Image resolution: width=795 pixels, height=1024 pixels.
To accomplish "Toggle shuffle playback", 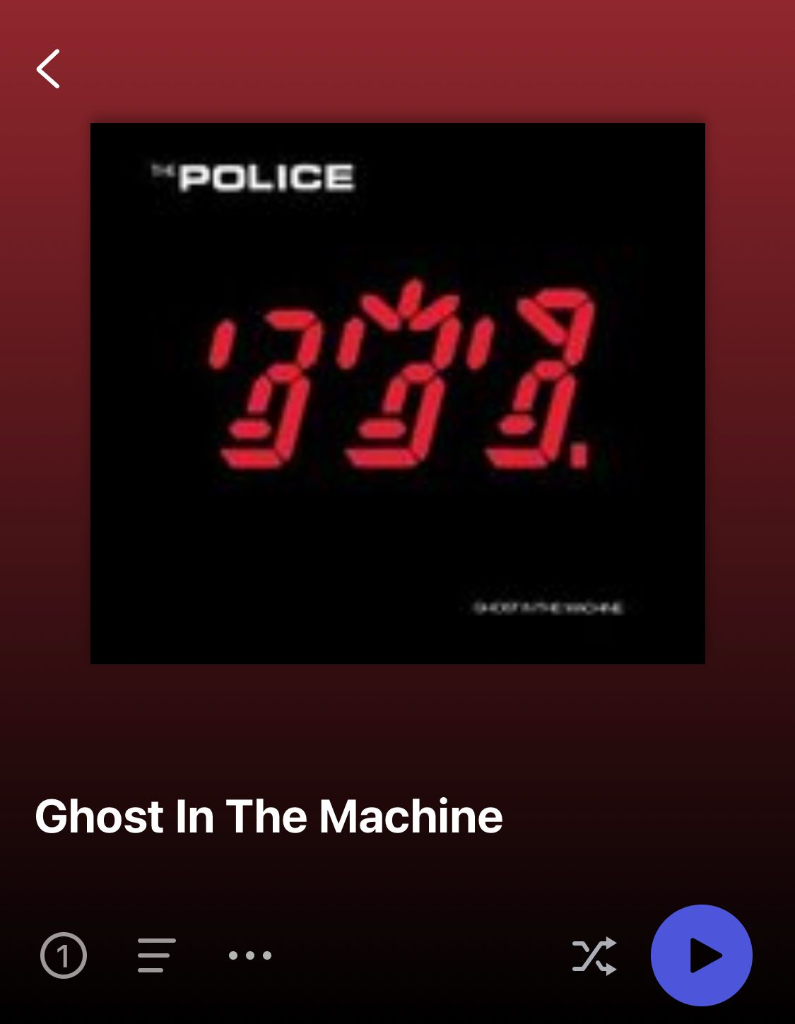I will point(594,956).
